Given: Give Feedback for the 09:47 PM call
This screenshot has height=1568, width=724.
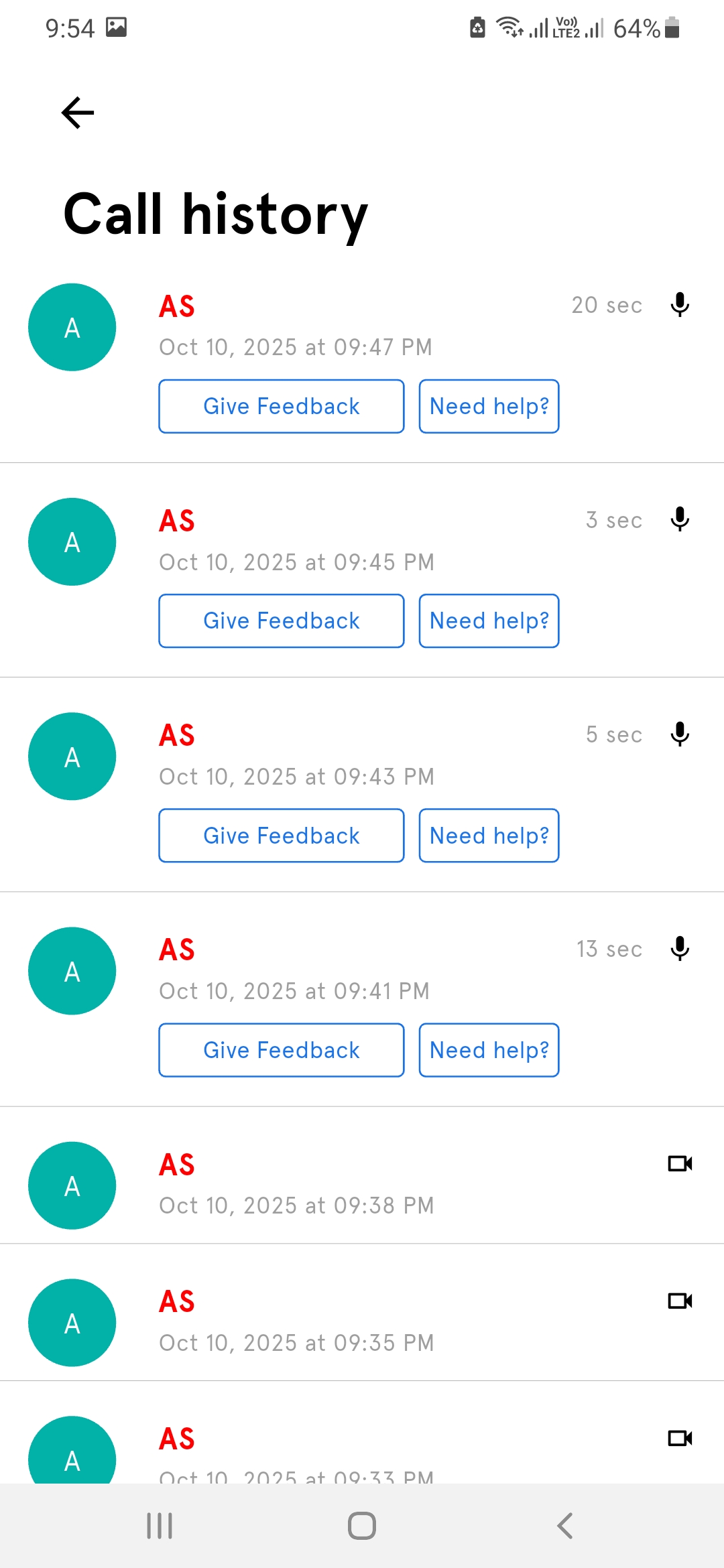Looking at the screenshot, I should [x=282, y=407].
